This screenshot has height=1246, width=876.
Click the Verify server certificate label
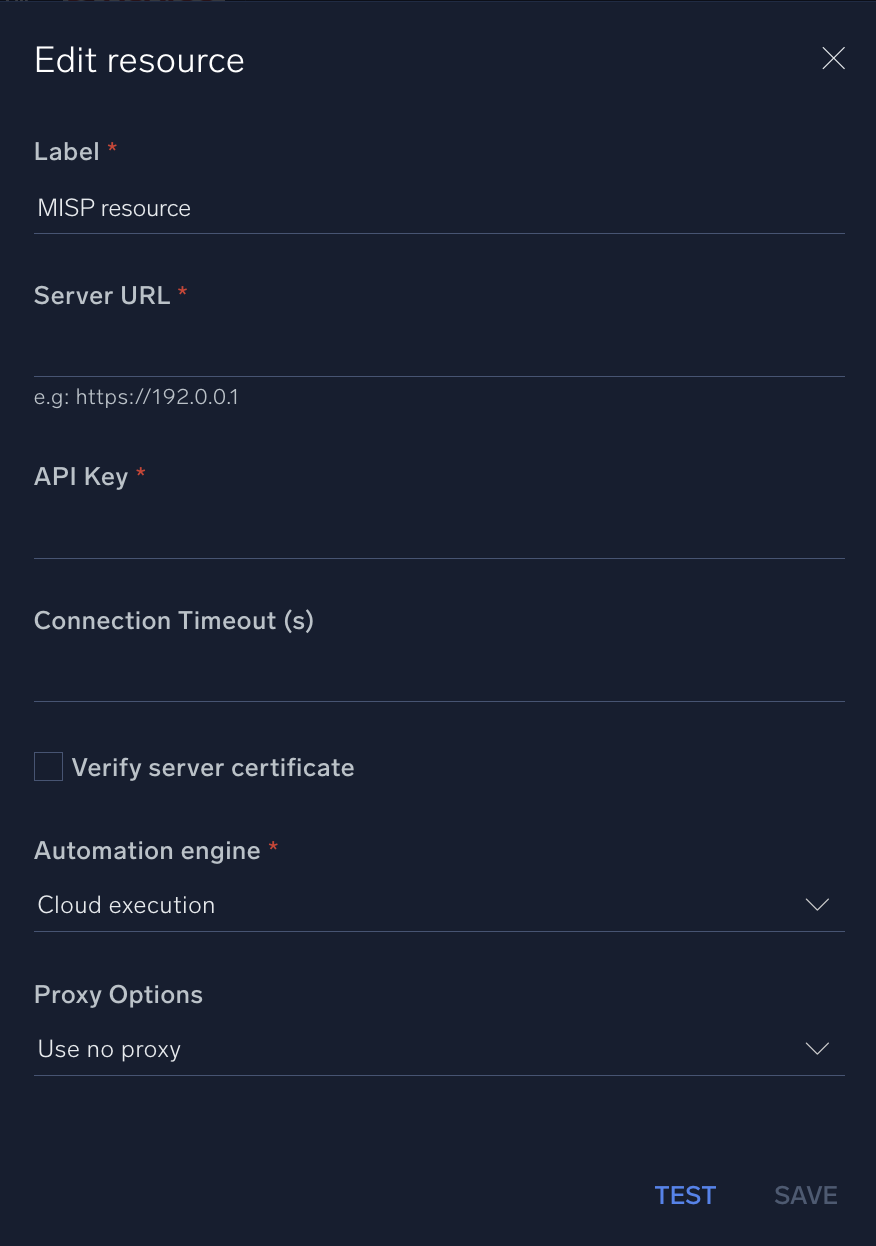click(213, 767)
